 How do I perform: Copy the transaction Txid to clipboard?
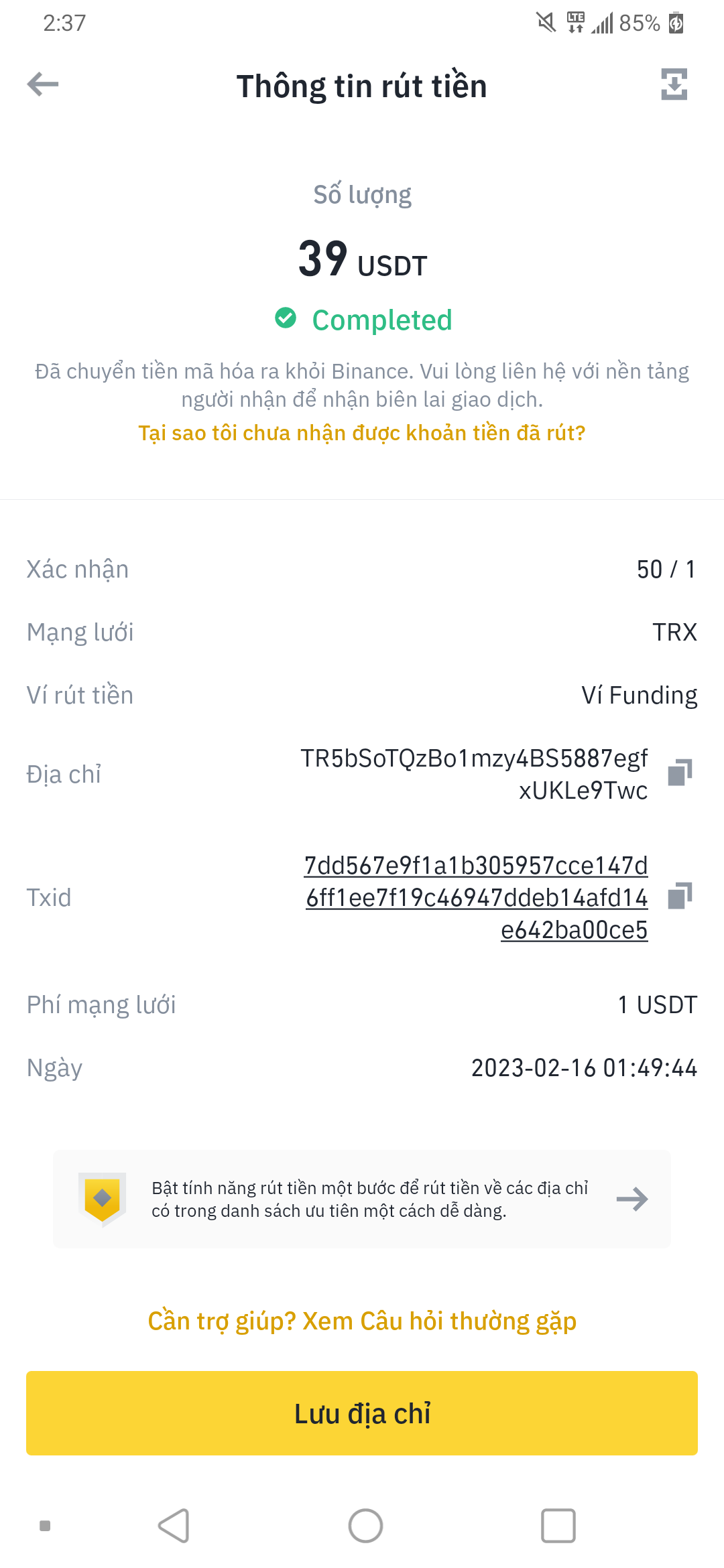[x=679, y=897]
